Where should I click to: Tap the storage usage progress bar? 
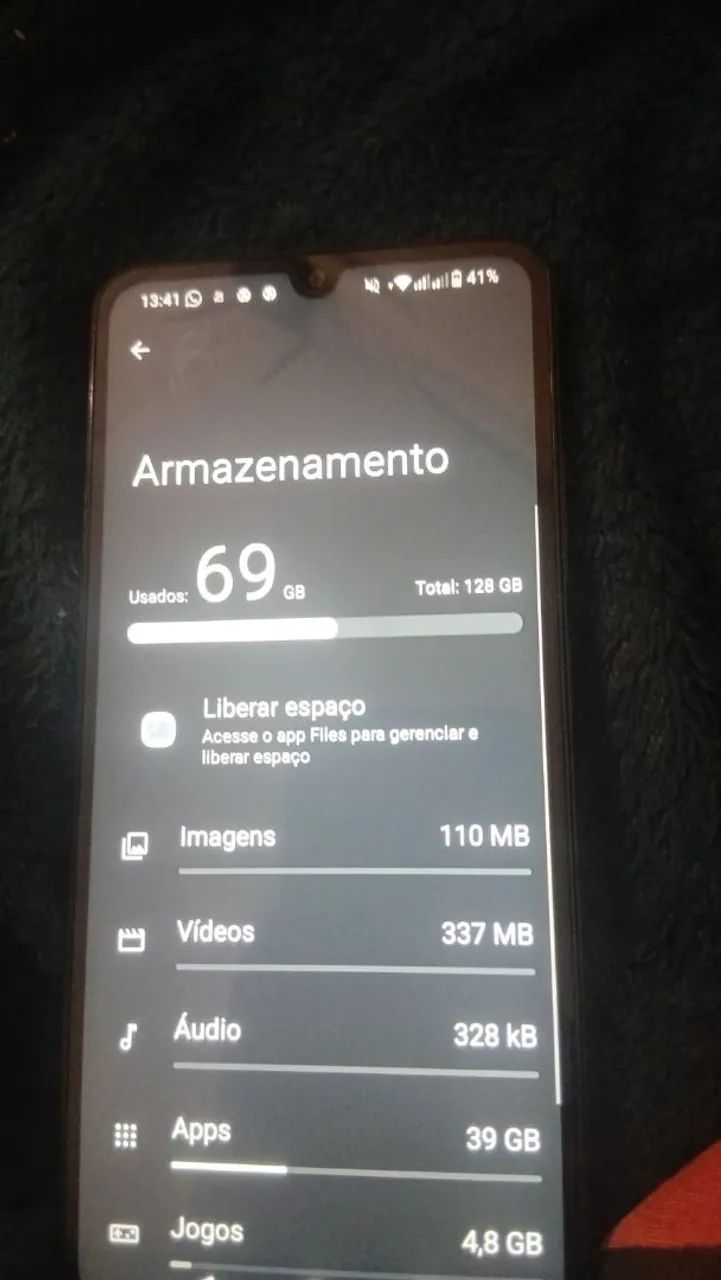tap(327, 629)
